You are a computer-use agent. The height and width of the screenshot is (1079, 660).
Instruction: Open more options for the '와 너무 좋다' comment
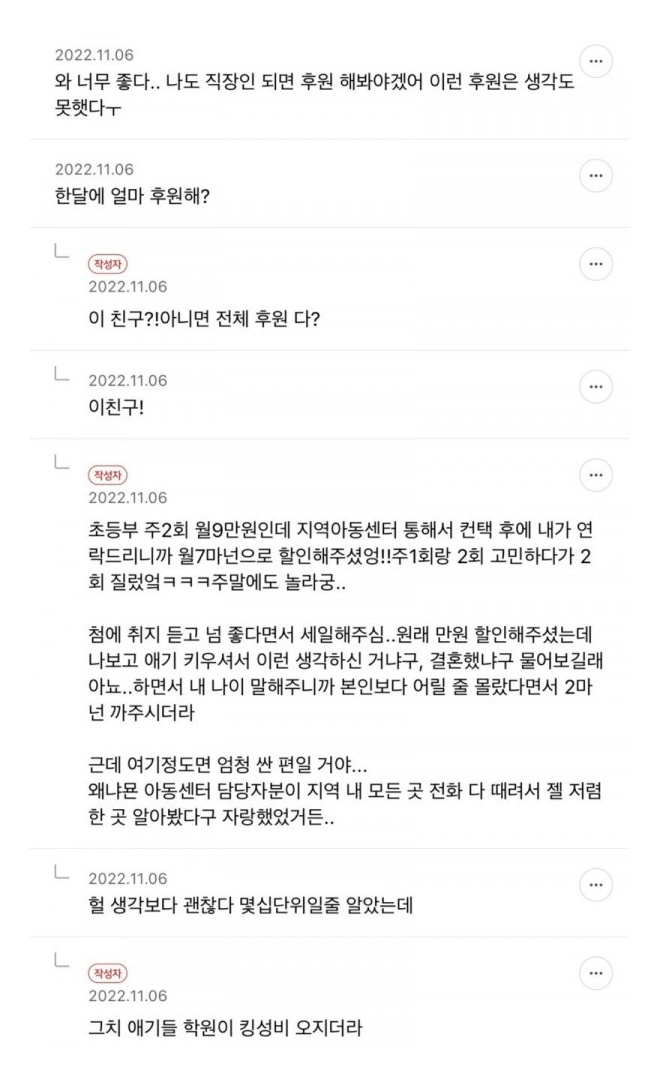click(597, 62)
